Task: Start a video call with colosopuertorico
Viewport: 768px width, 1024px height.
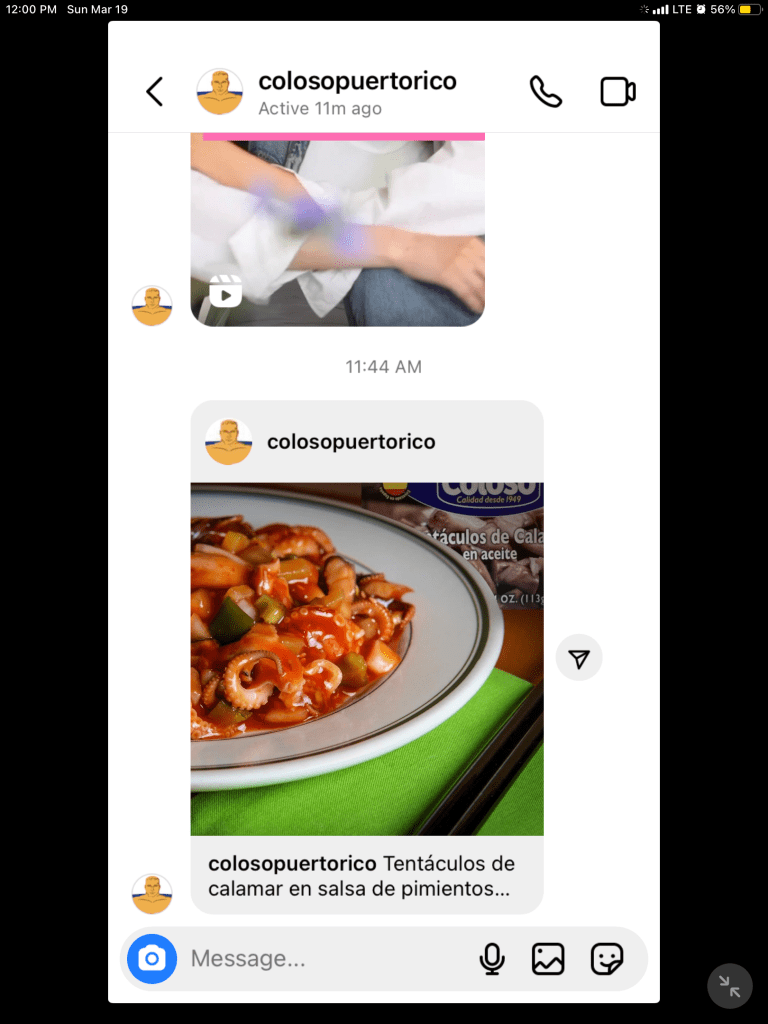Action: [x=617, y=92]
